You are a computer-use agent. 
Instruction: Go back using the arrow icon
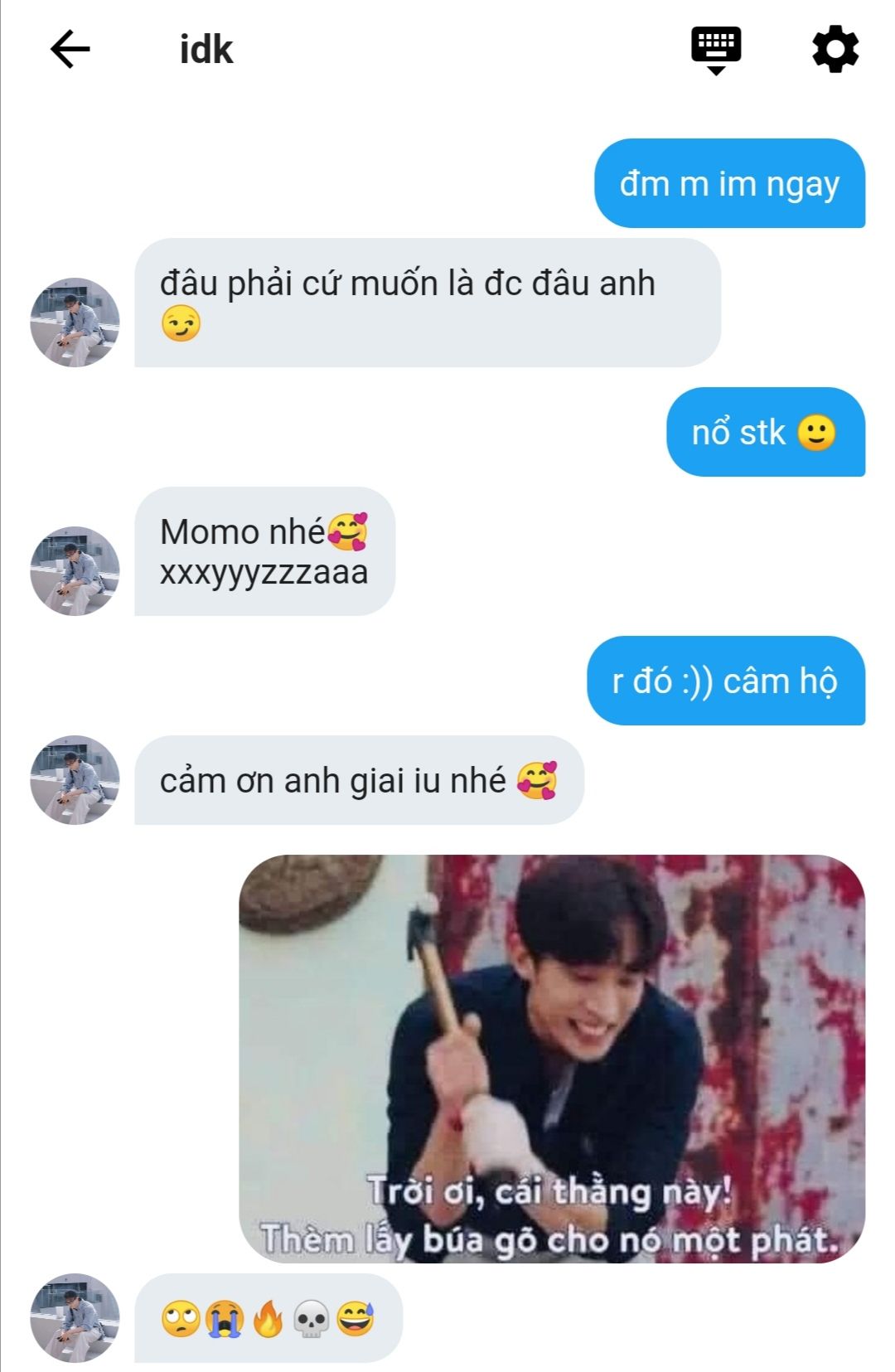click(70, 50)
